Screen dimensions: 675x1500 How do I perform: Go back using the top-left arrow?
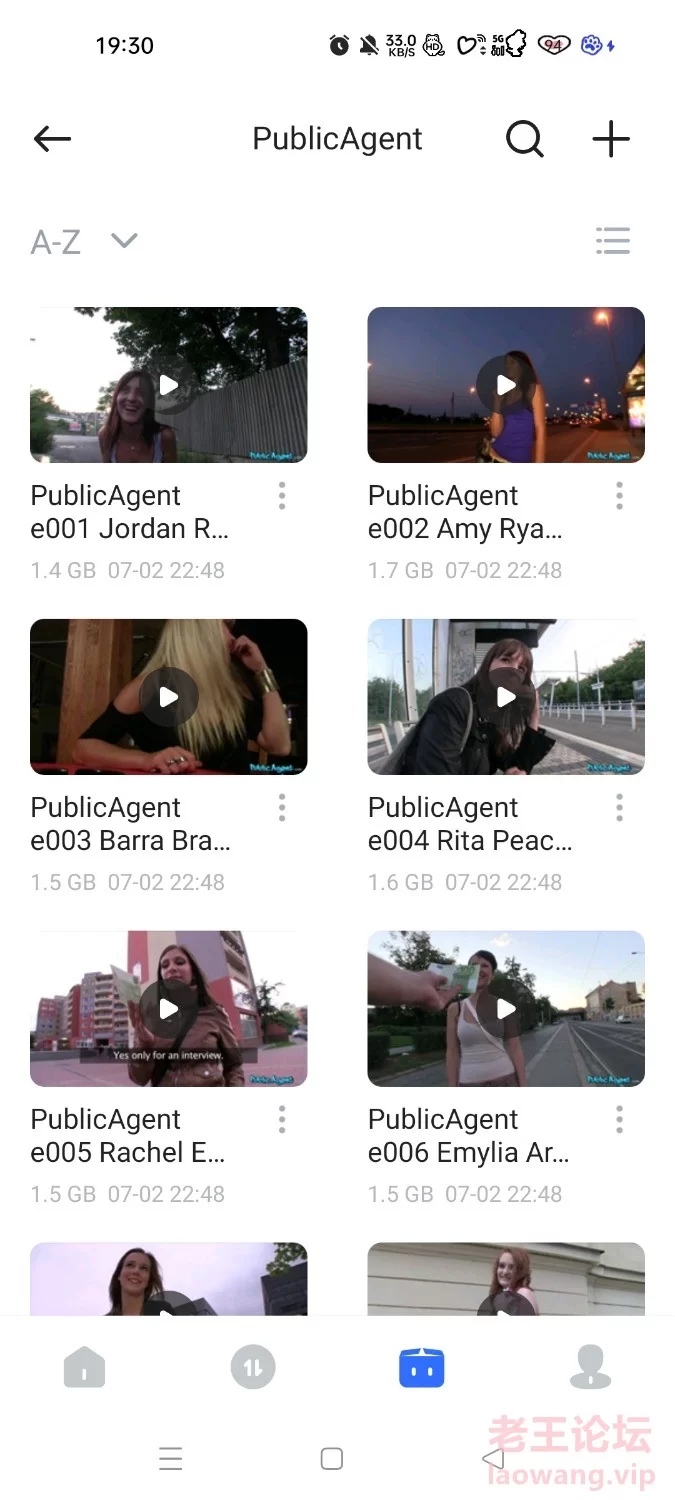click(x=52, y=139)
